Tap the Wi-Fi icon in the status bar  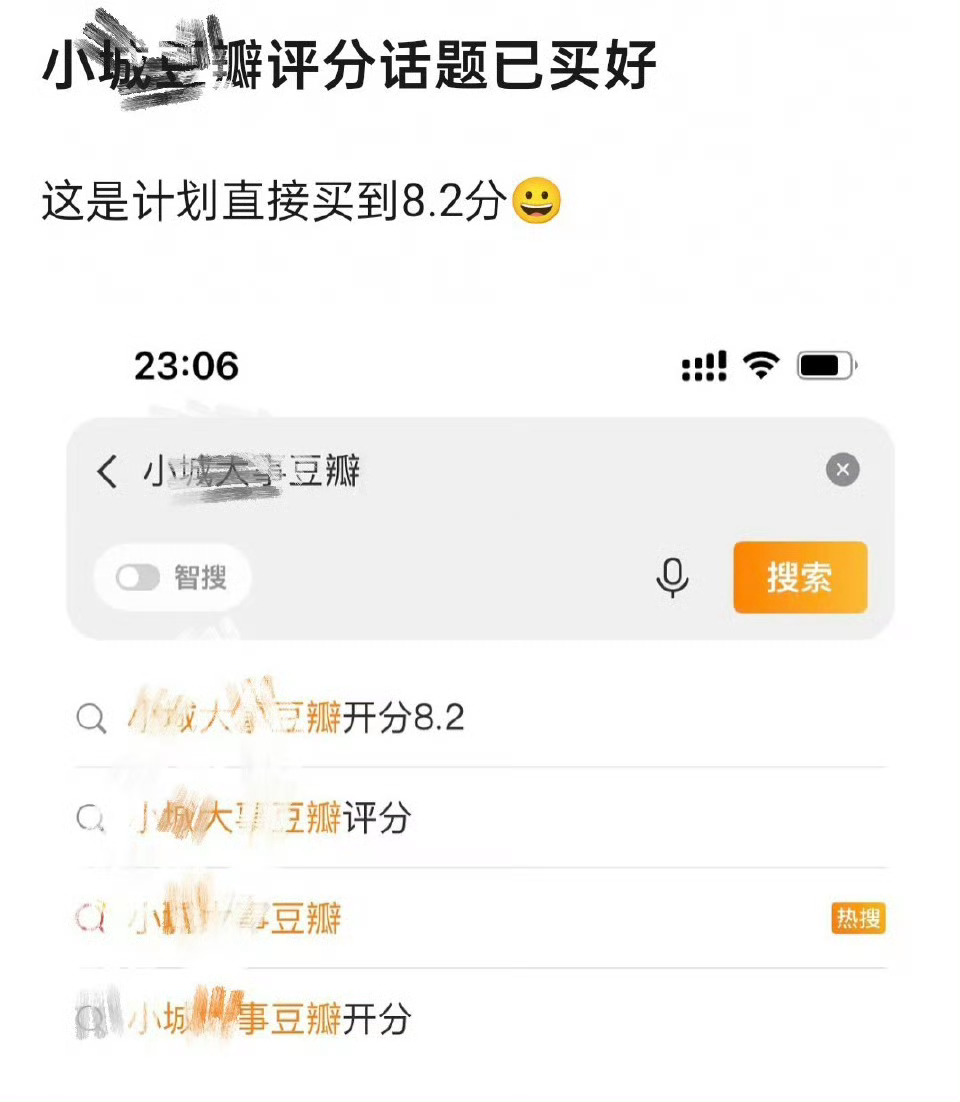click(762, 366)
